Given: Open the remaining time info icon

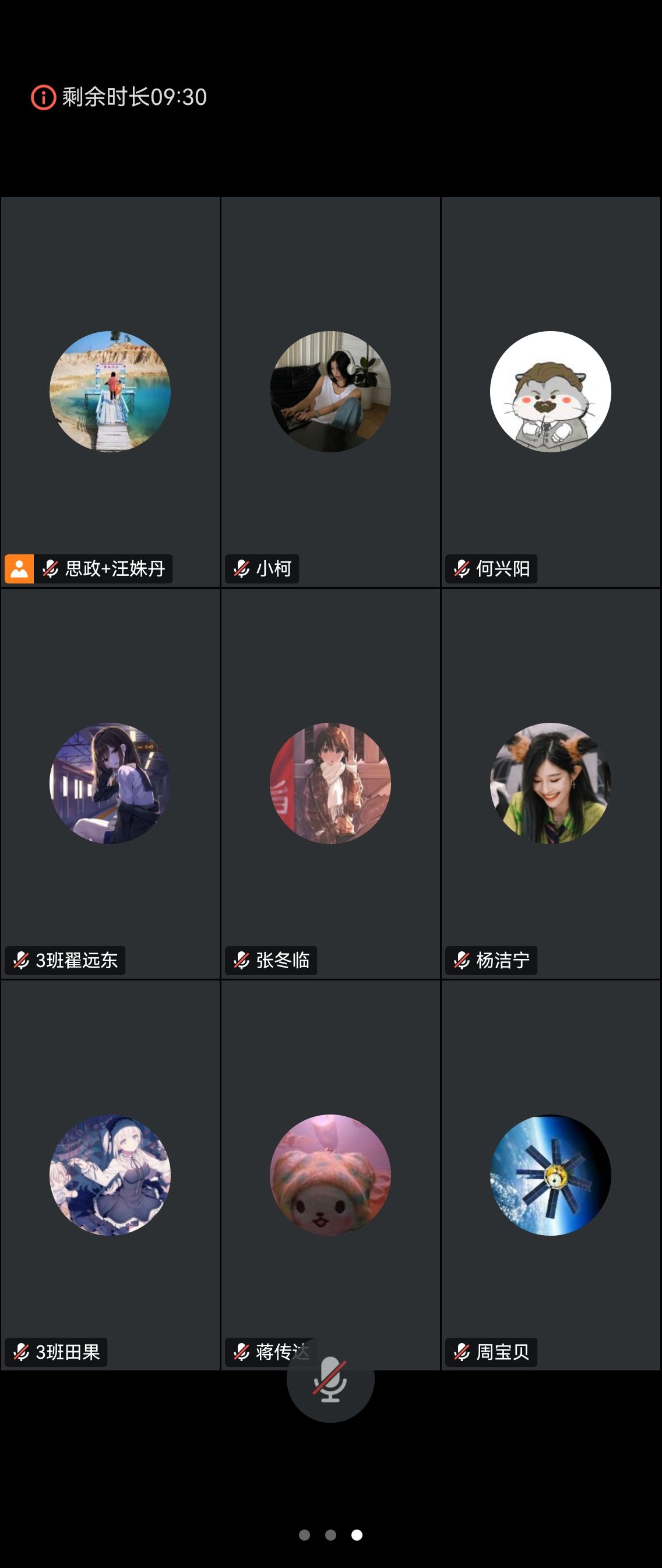Looking at the screenshot, I should (43, 97).
